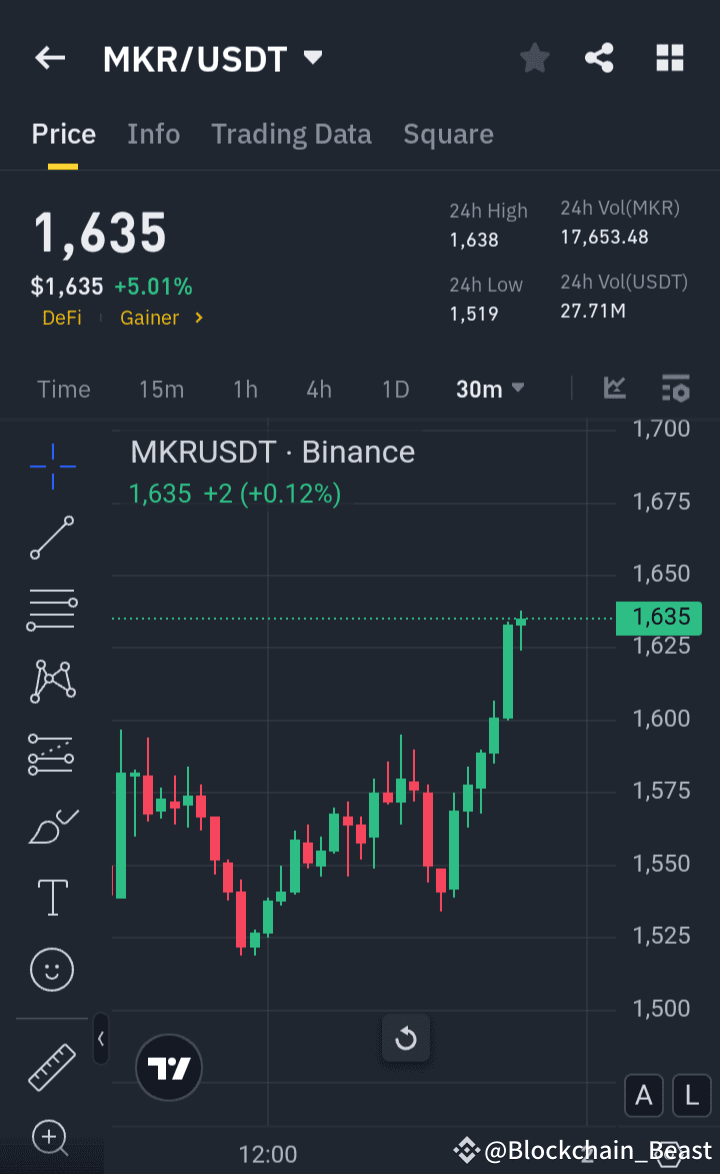Open the emoji sticker tool
This screenshot has height=1174, width=720.
point(50,969)
